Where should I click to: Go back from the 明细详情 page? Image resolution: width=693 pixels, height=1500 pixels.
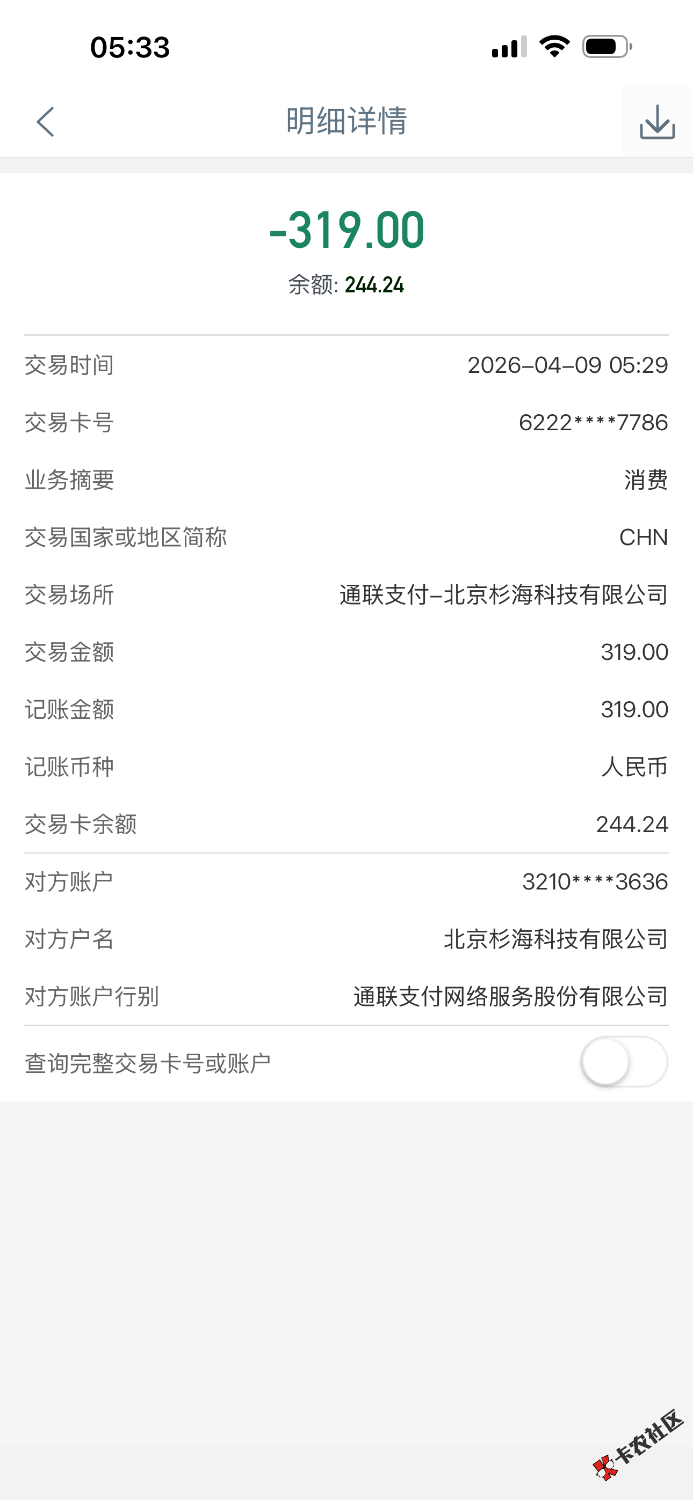pos(45,122)
